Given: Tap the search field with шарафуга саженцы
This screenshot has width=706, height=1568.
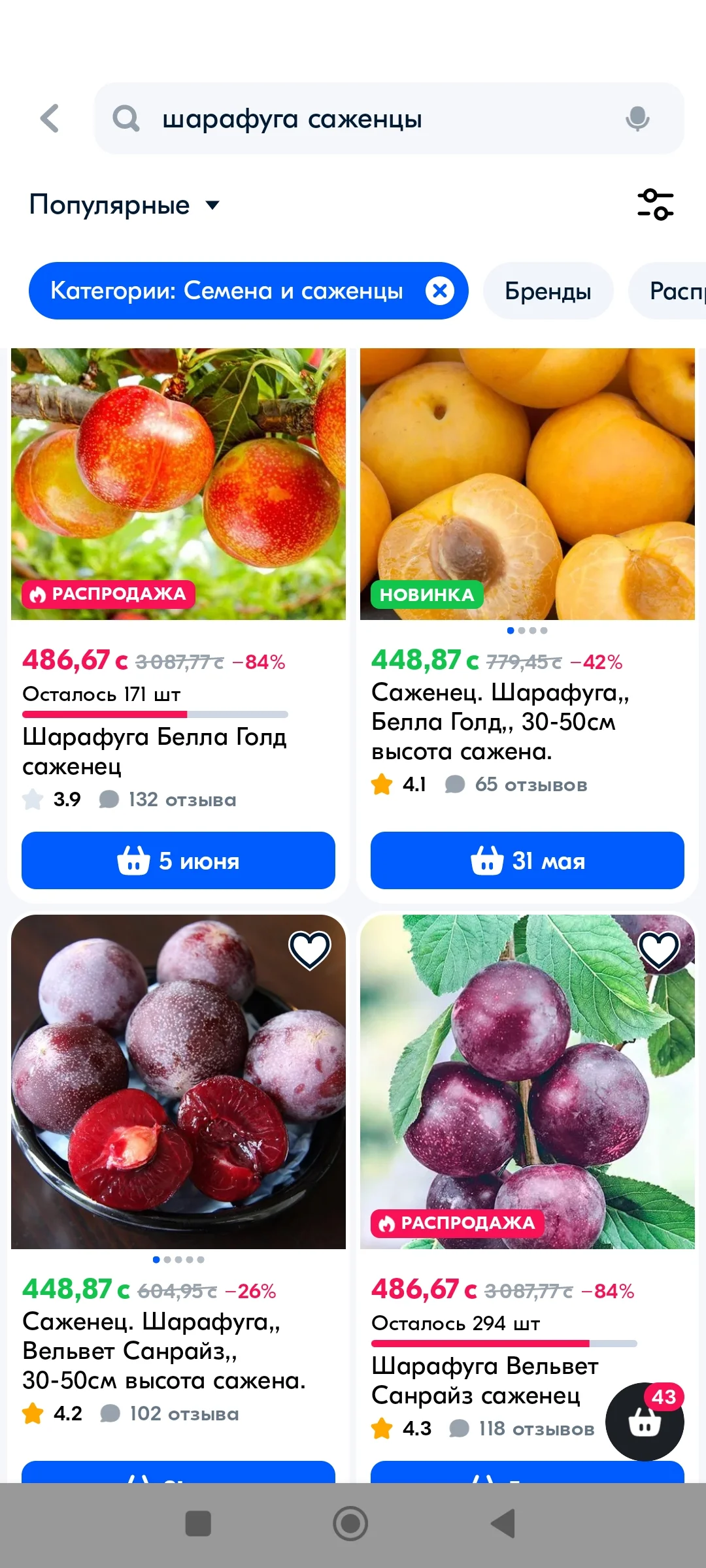Looking at the screenshot, I should tap(366, 119).
